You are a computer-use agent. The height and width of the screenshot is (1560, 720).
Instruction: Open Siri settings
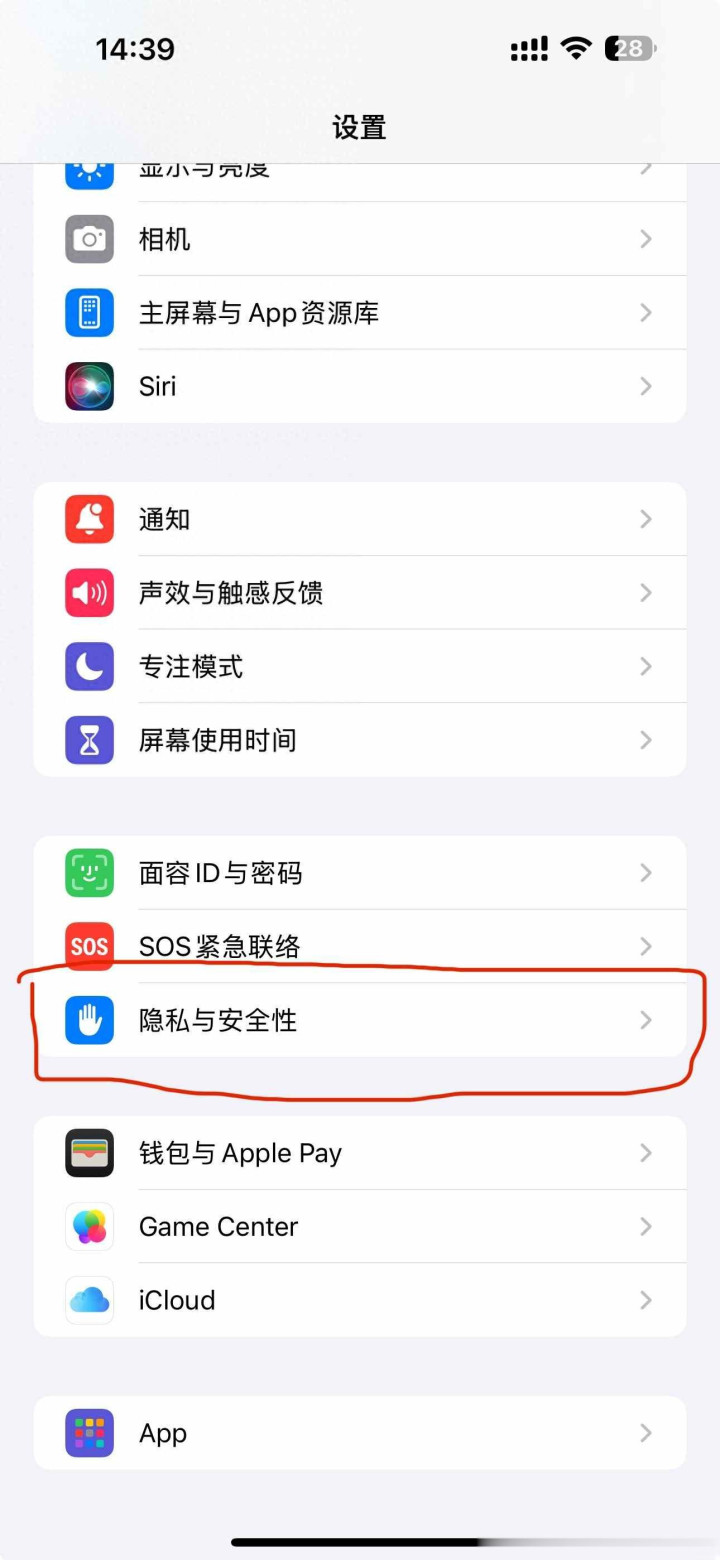click(360, 386)
